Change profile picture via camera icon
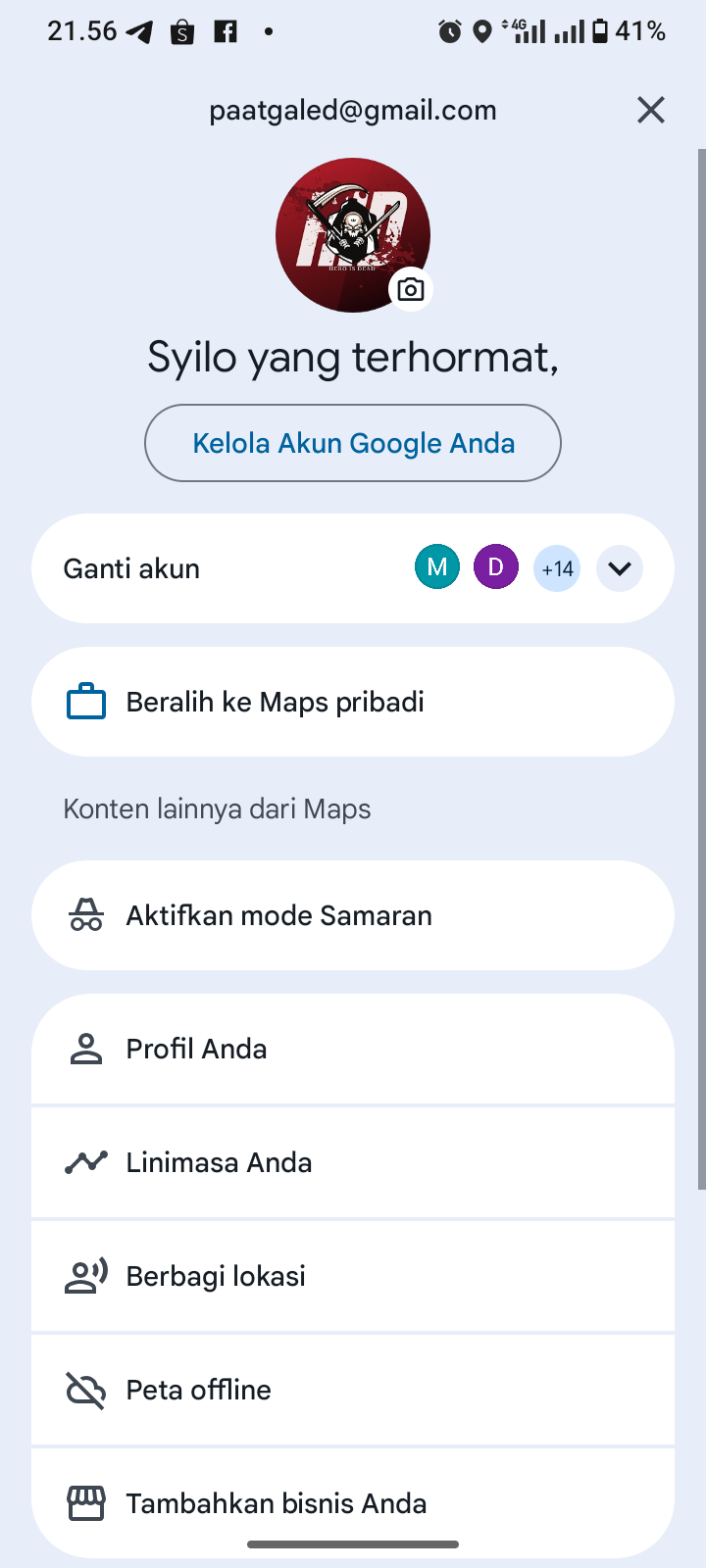 [411, 289]
